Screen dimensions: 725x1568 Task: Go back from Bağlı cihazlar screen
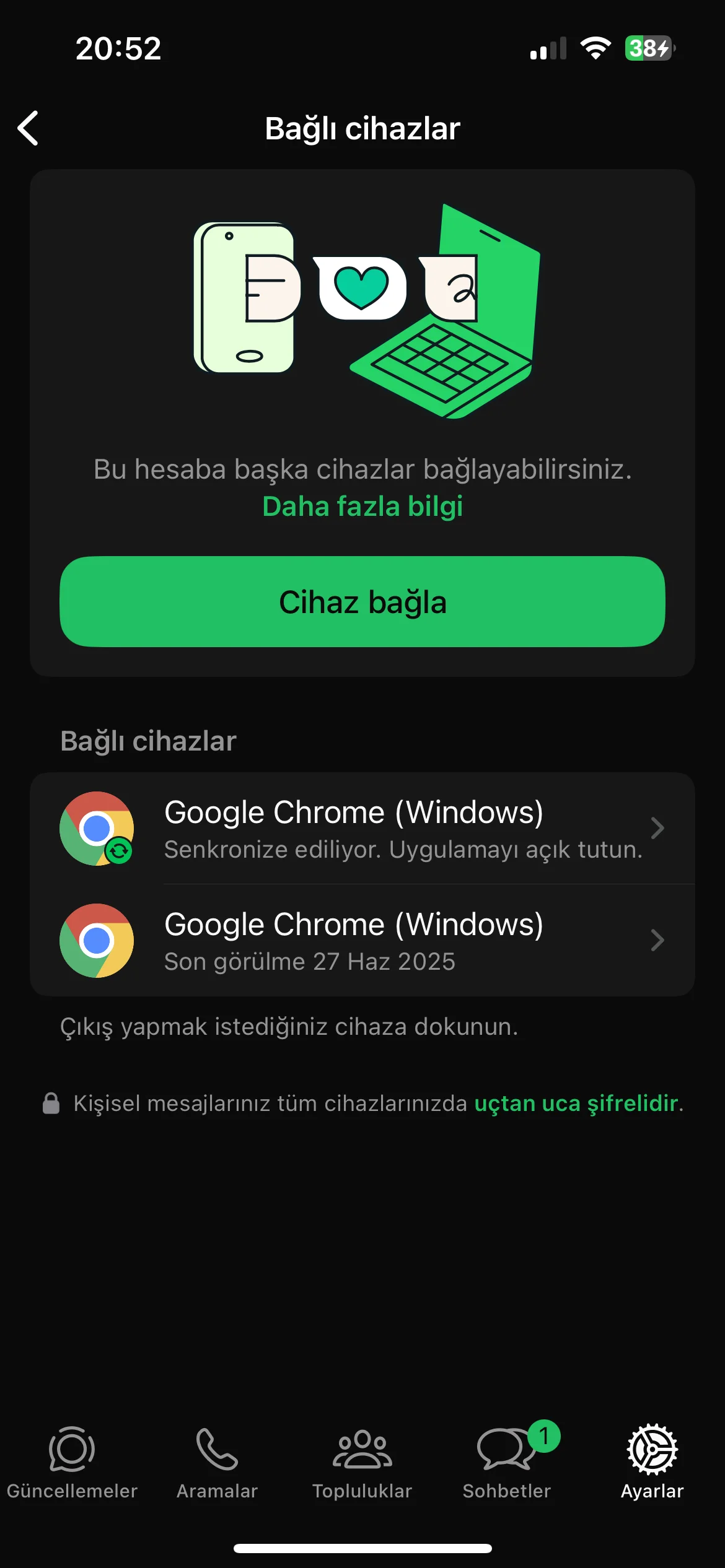(29, 128)
